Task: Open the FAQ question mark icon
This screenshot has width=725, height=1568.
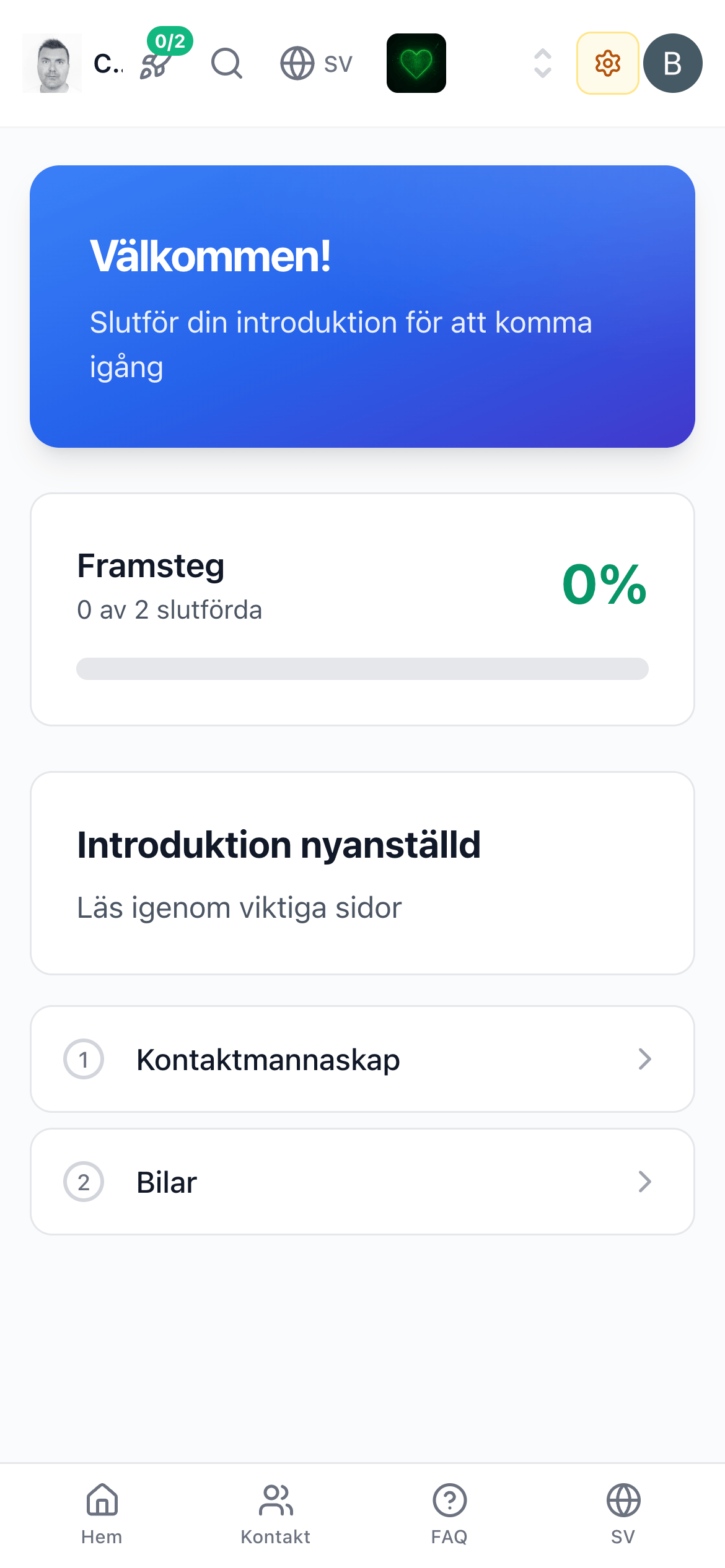Action: click(x=449, y=1502)
